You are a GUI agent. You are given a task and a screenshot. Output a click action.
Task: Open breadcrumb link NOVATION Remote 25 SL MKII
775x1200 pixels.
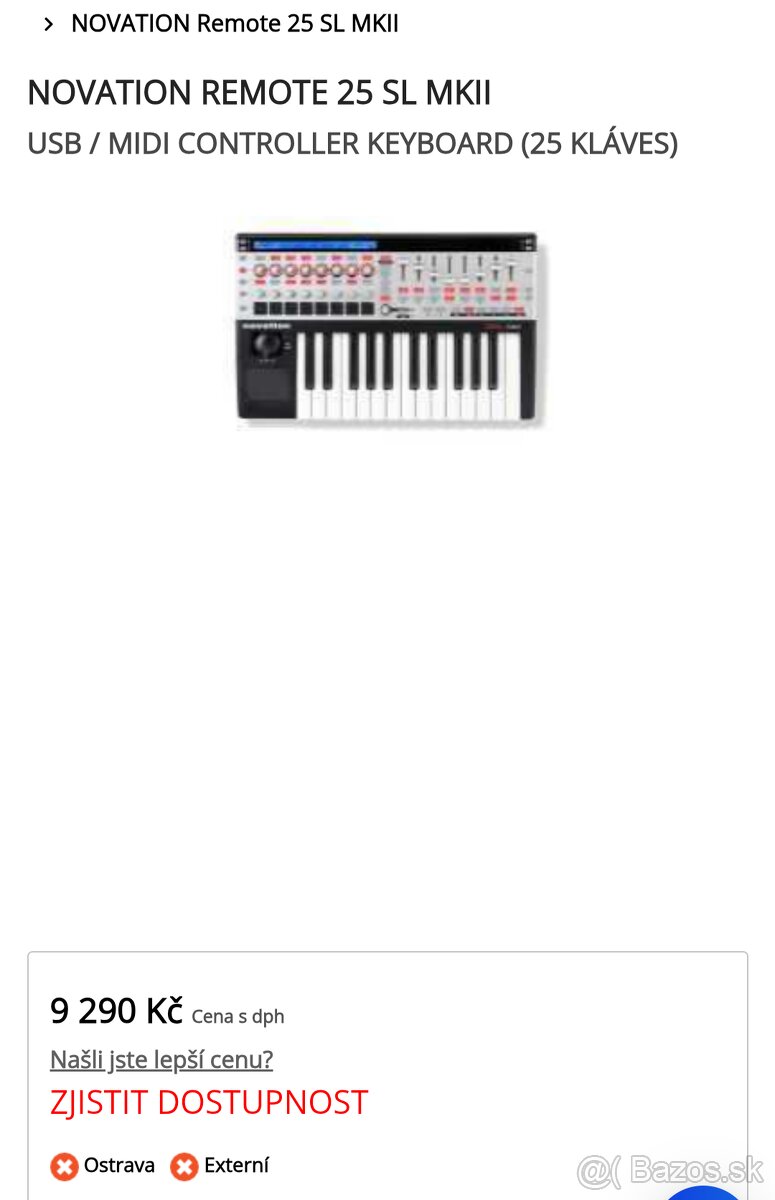click(235, 23)
